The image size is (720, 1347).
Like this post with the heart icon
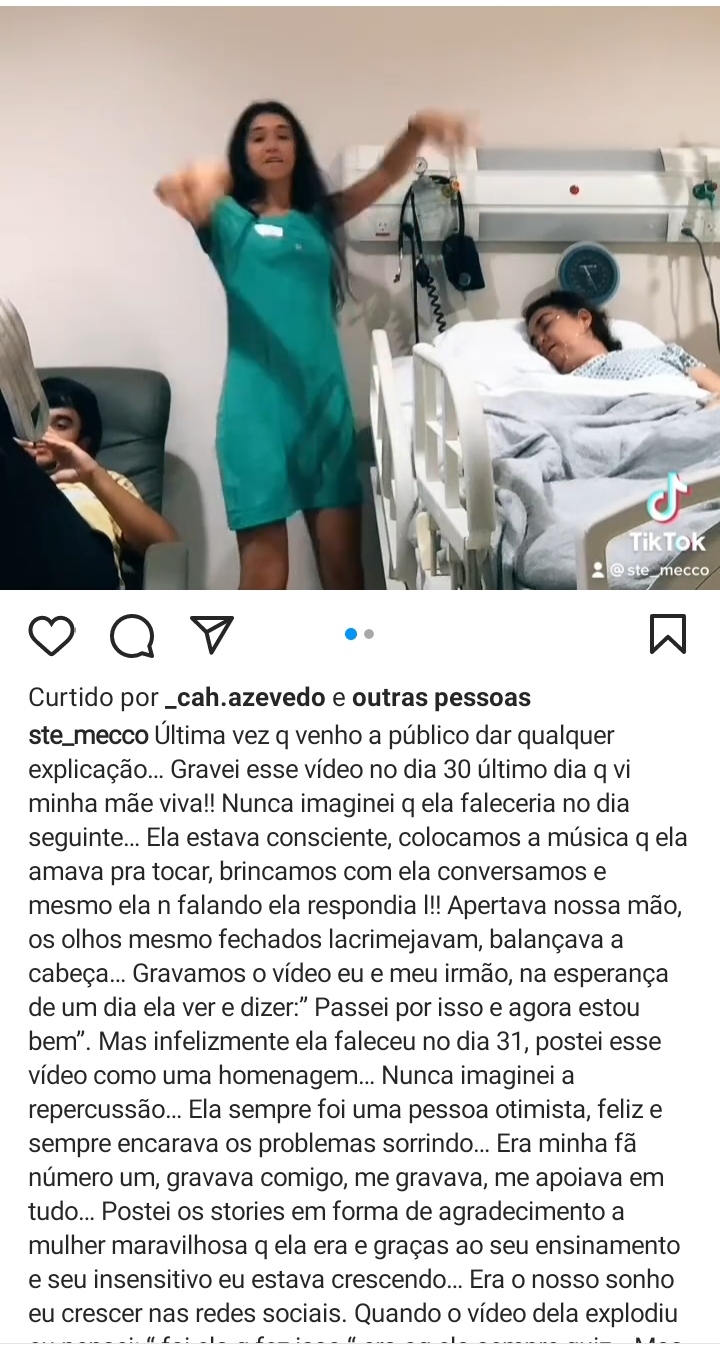52,635
